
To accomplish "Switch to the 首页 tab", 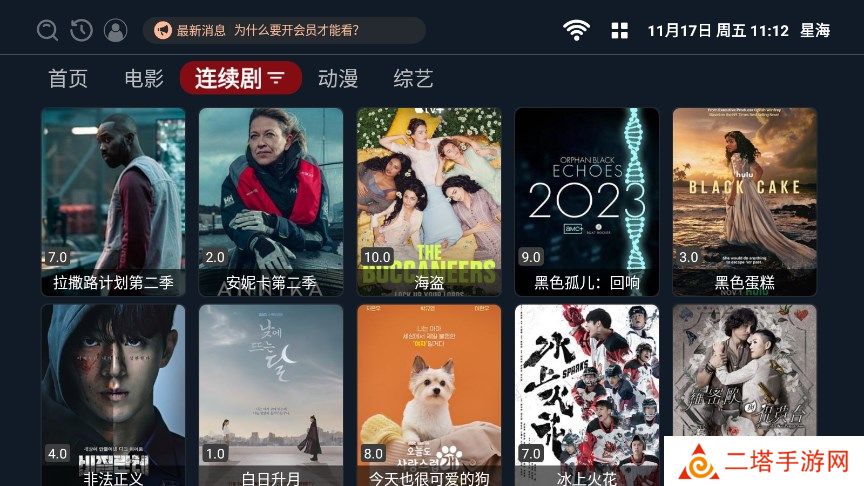I will pyautogui.click(x=68, y=78).
